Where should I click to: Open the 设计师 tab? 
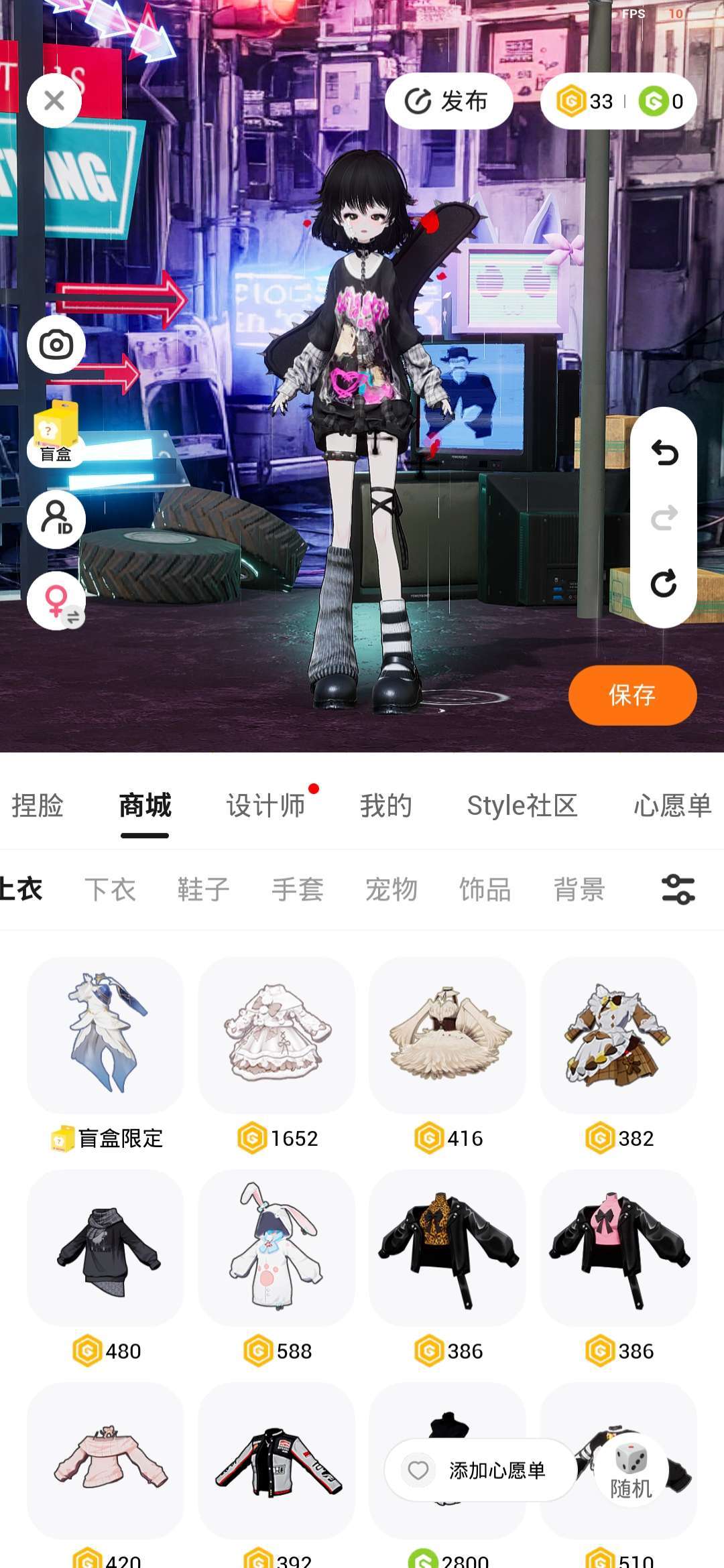pyautogui.click(x=265, y=805)
